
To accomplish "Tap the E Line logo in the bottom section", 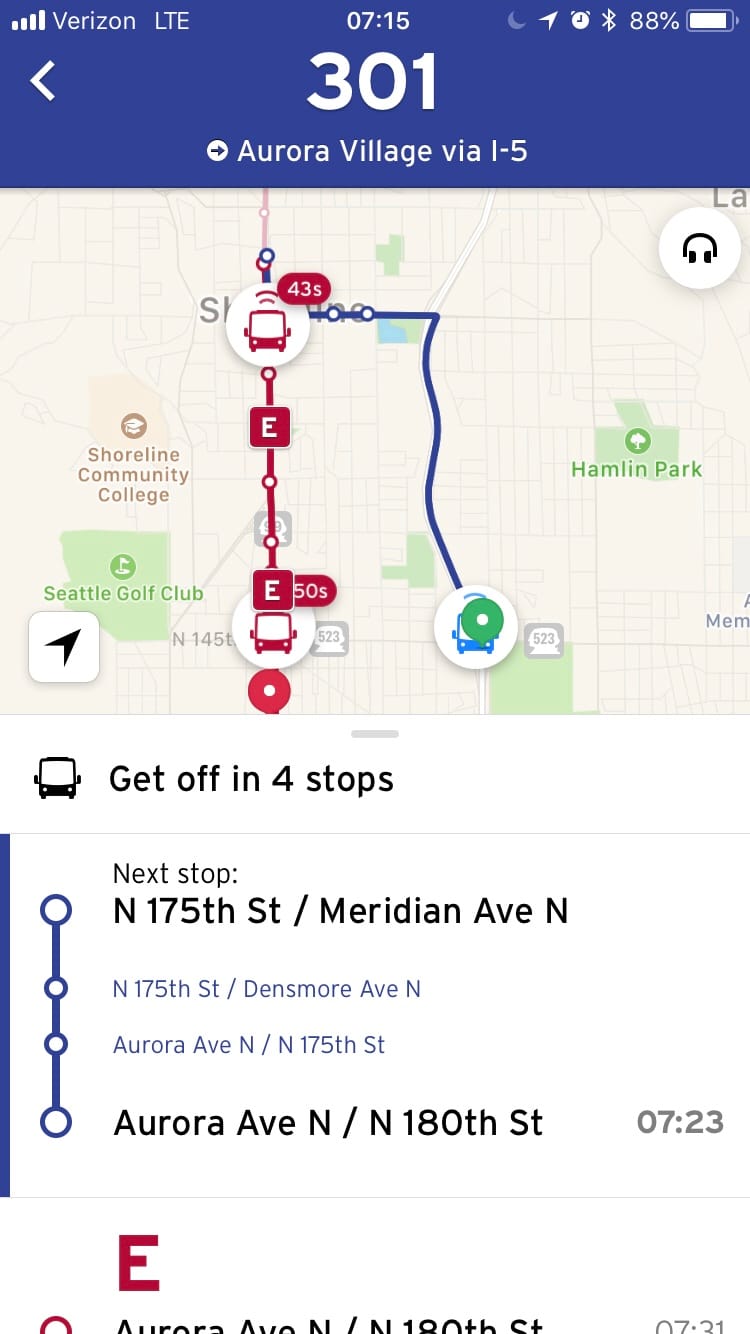I will [138, 1262].
